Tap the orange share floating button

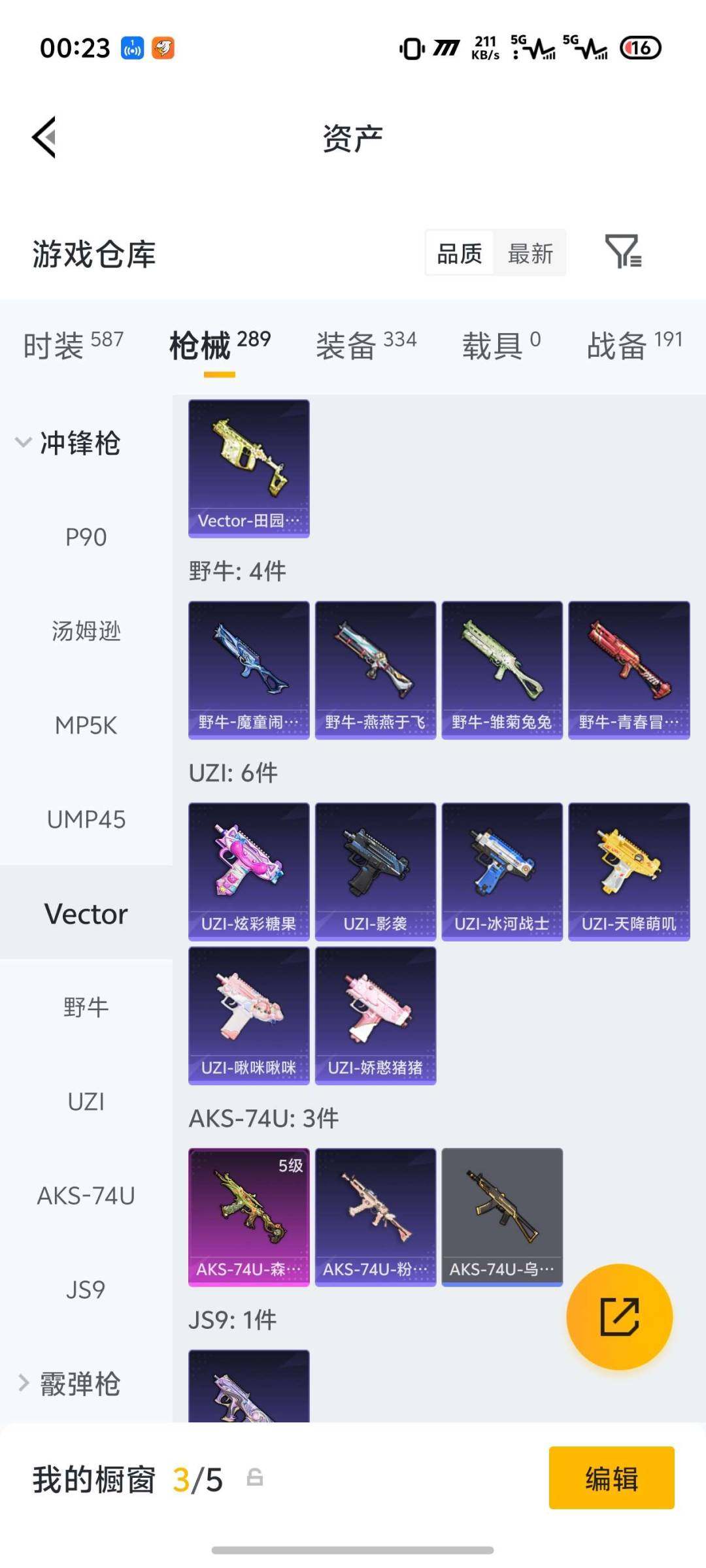pyautogui.click(x=619, y=1316)
